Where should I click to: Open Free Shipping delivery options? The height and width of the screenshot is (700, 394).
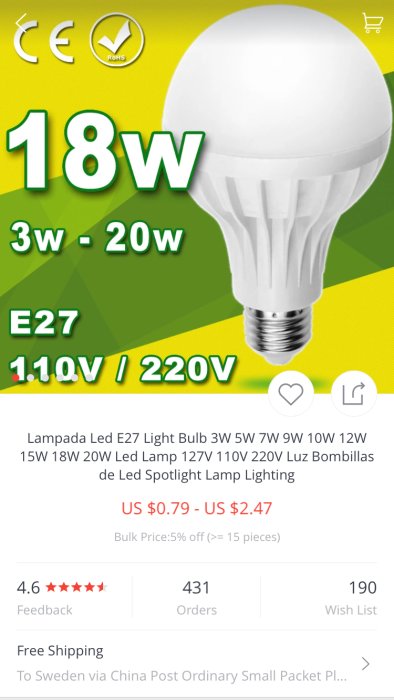tap(197, 663)
